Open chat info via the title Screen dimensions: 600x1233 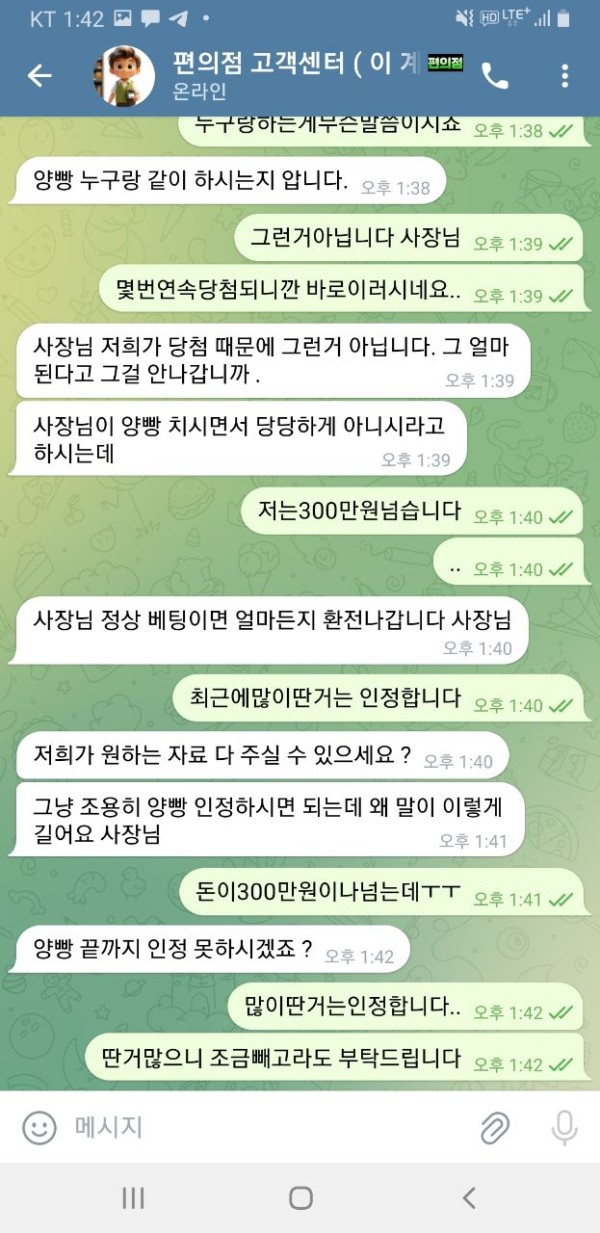click(290, 66)
